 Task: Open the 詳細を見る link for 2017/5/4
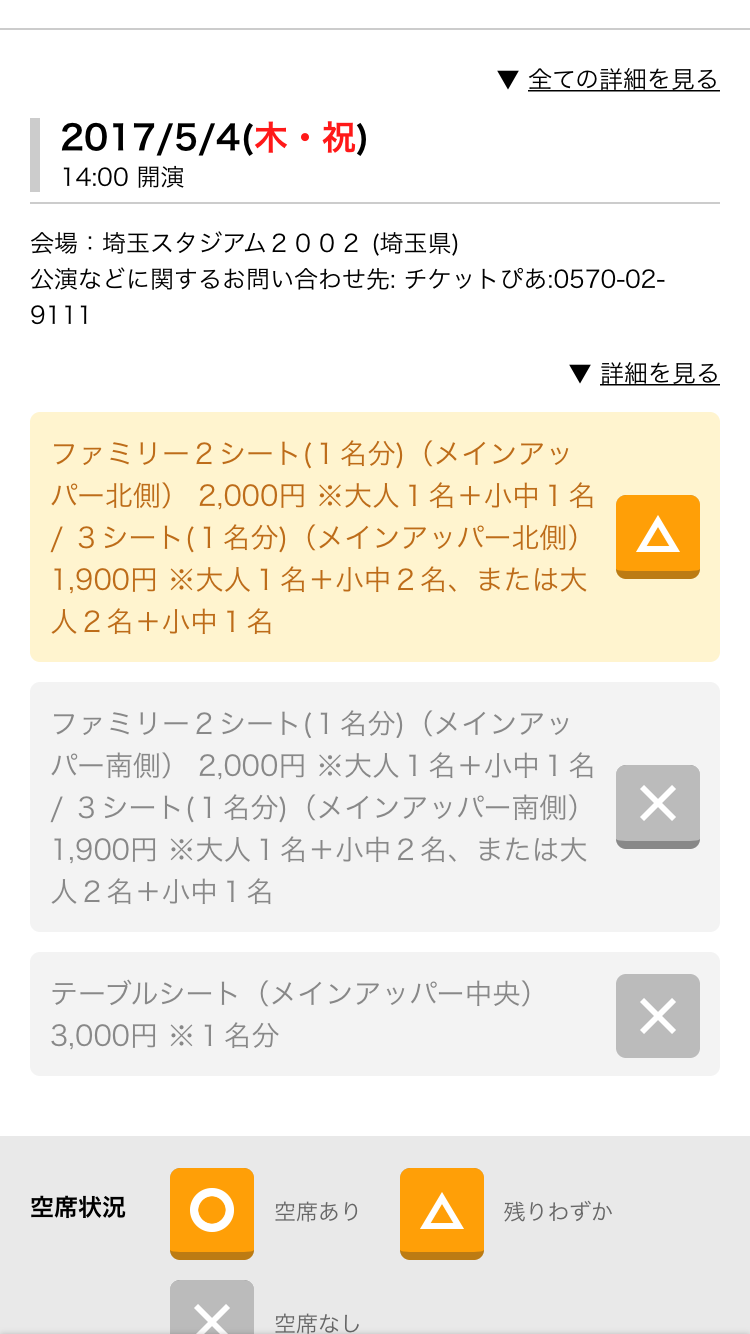coord(658,374)
